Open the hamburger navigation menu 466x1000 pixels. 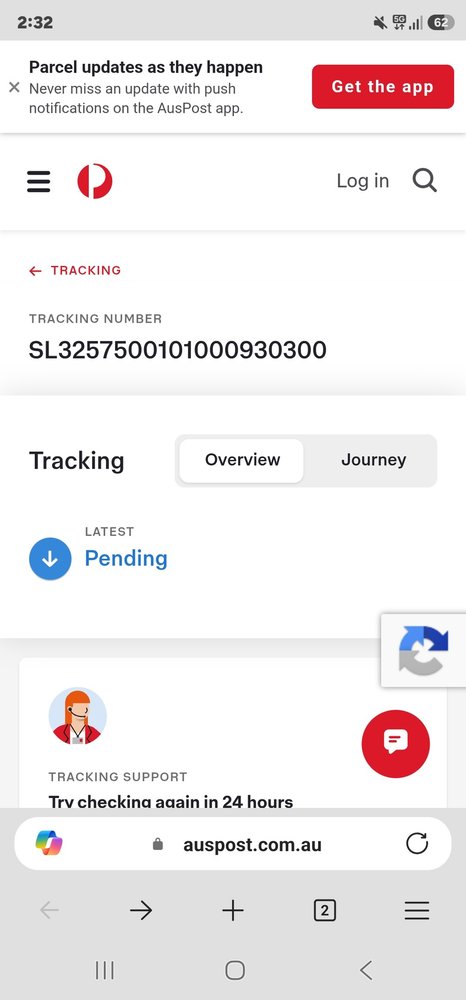click(x=38, y=181)
